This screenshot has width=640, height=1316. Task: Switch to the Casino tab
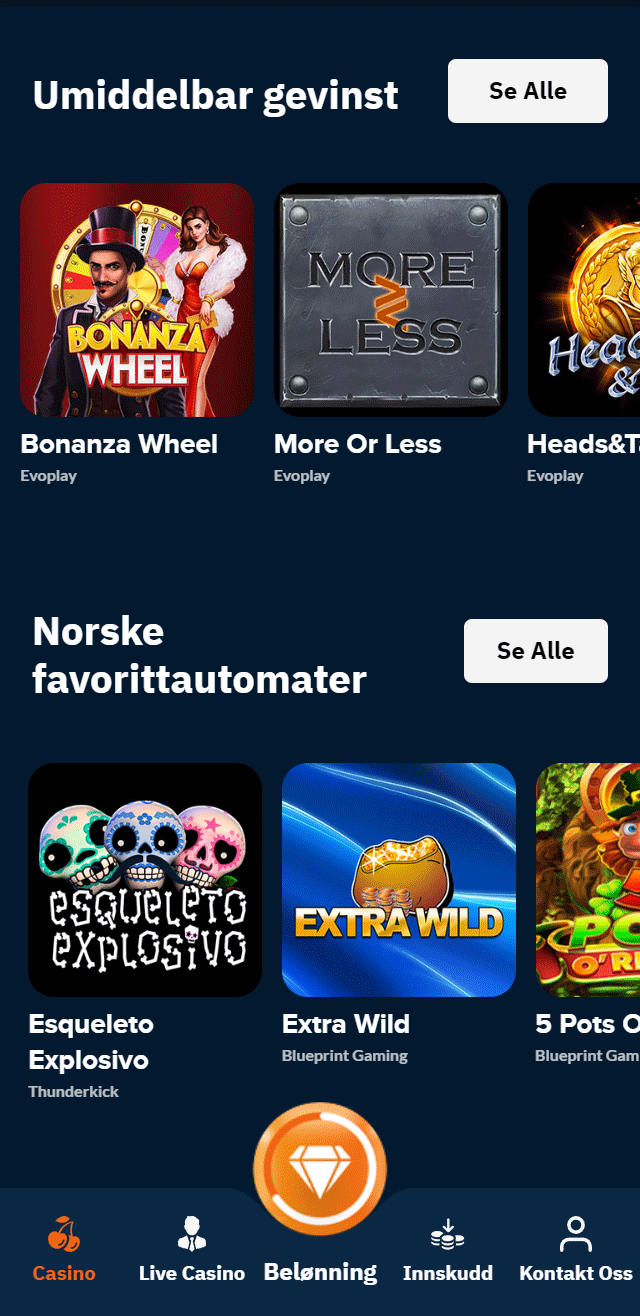click(x=64, y=1250)
